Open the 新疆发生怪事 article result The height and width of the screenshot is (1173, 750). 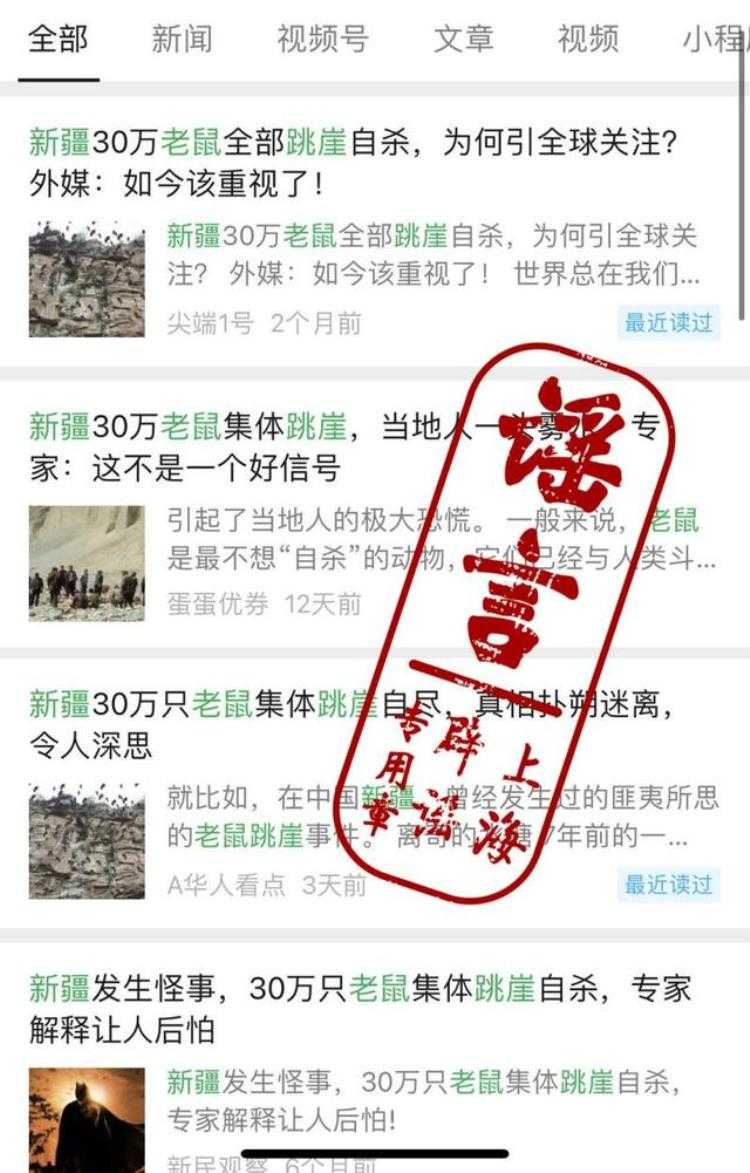coord(360,1008)
